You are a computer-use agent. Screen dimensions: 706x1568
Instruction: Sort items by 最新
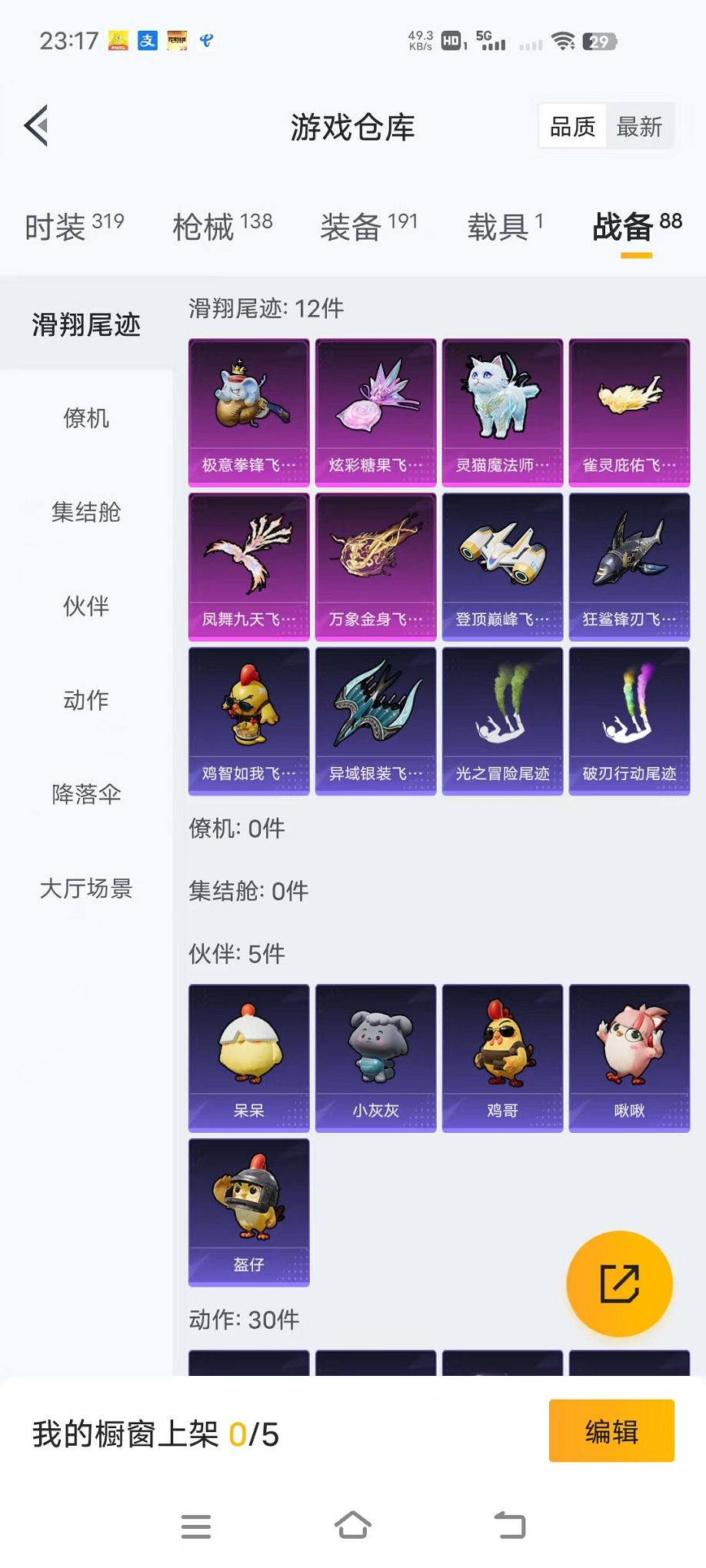coord(639,127)
